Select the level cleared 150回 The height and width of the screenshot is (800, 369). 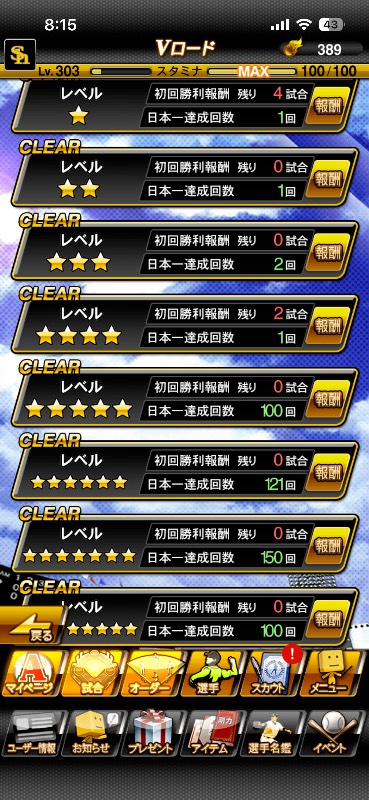[x=185, y=543]
